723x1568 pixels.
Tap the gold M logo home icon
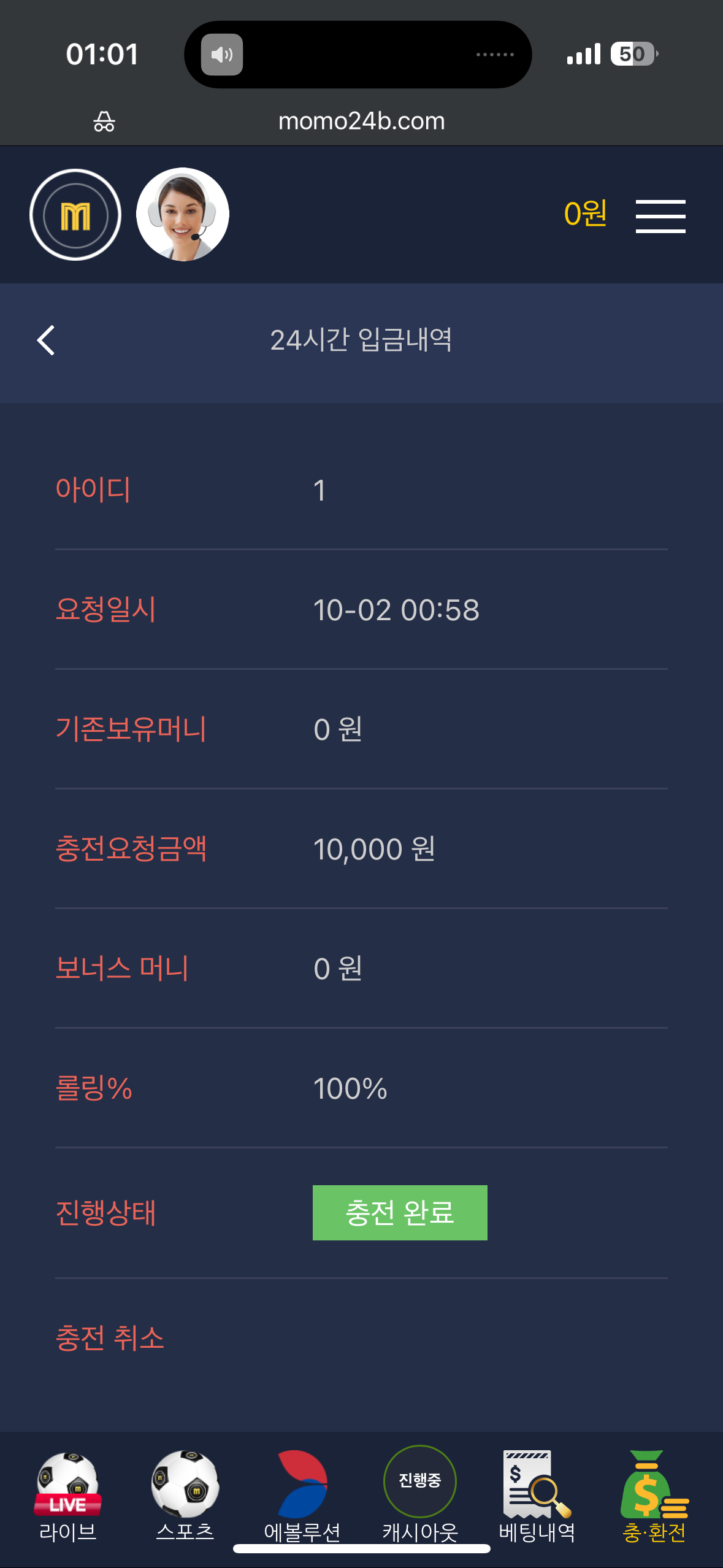pos(75,215)
